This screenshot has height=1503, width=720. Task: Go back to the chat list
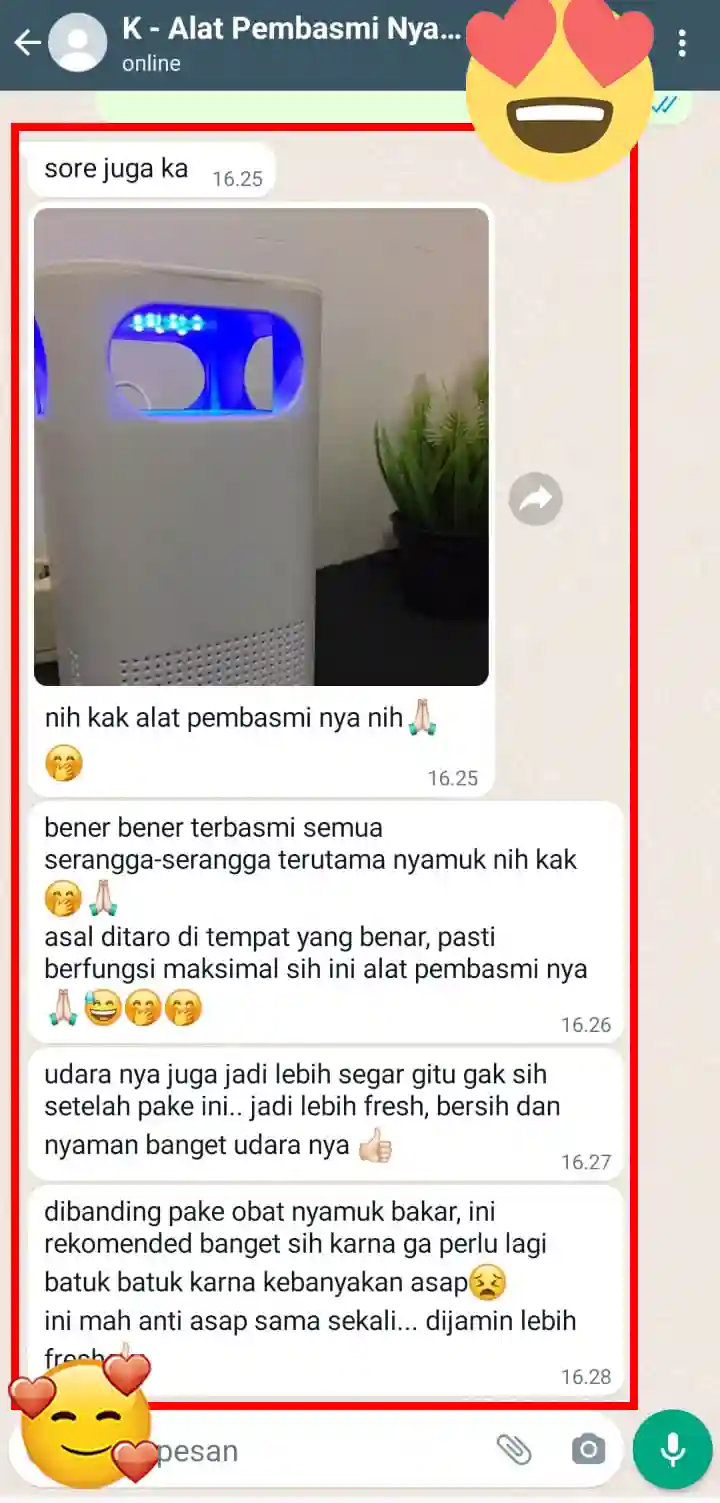point(27,43)
